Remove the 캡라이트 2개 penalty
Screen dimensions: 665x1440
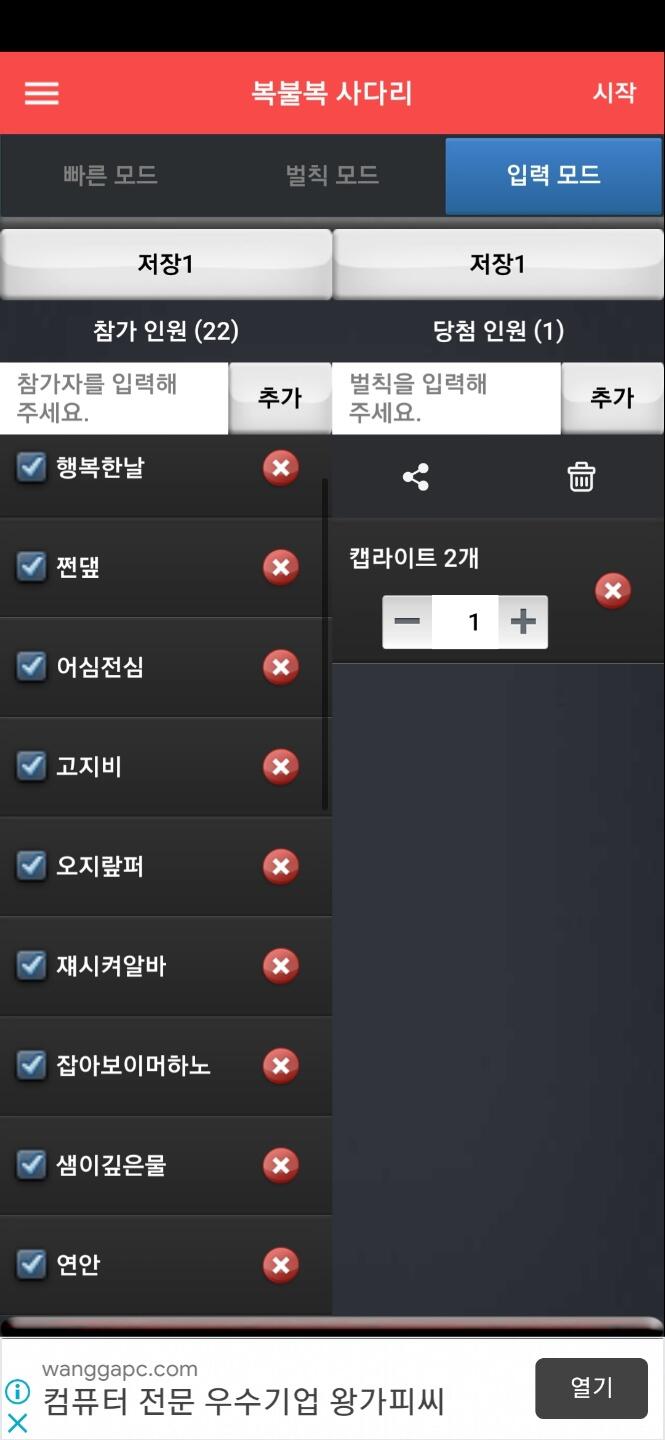pos(613,591)
